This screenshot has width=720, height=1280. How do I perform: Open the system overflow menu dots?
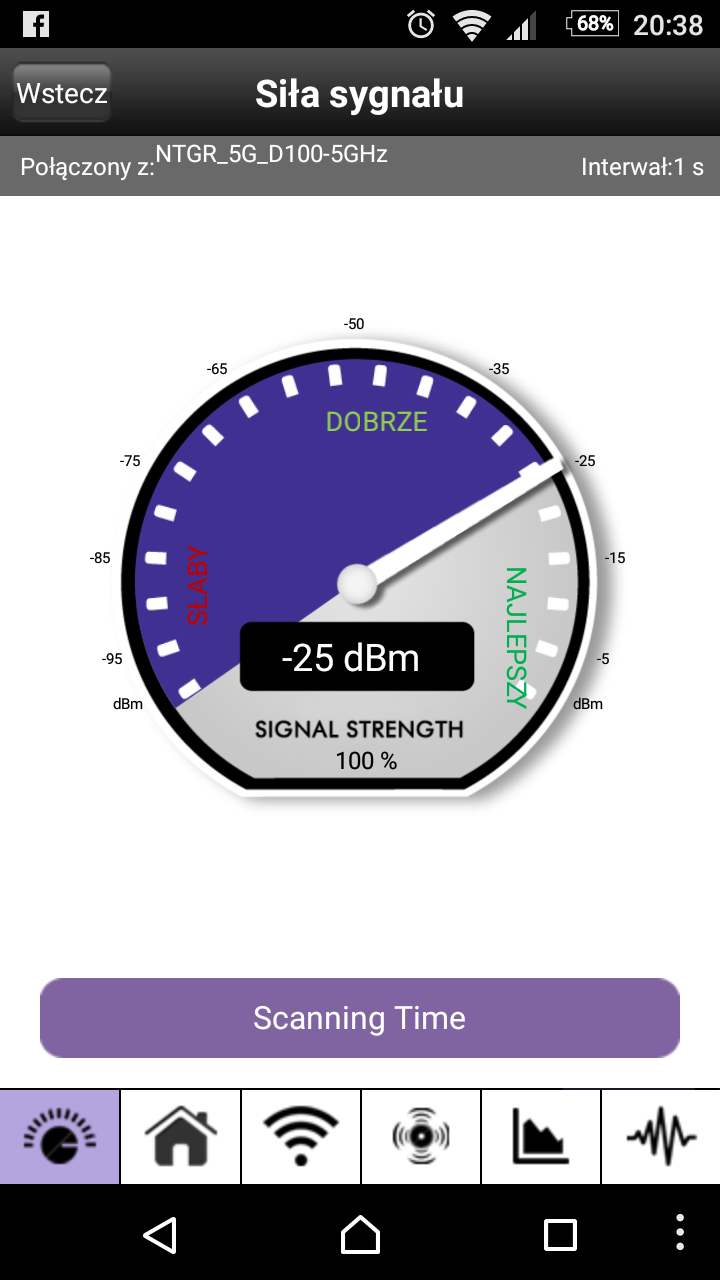point(680,1235)
